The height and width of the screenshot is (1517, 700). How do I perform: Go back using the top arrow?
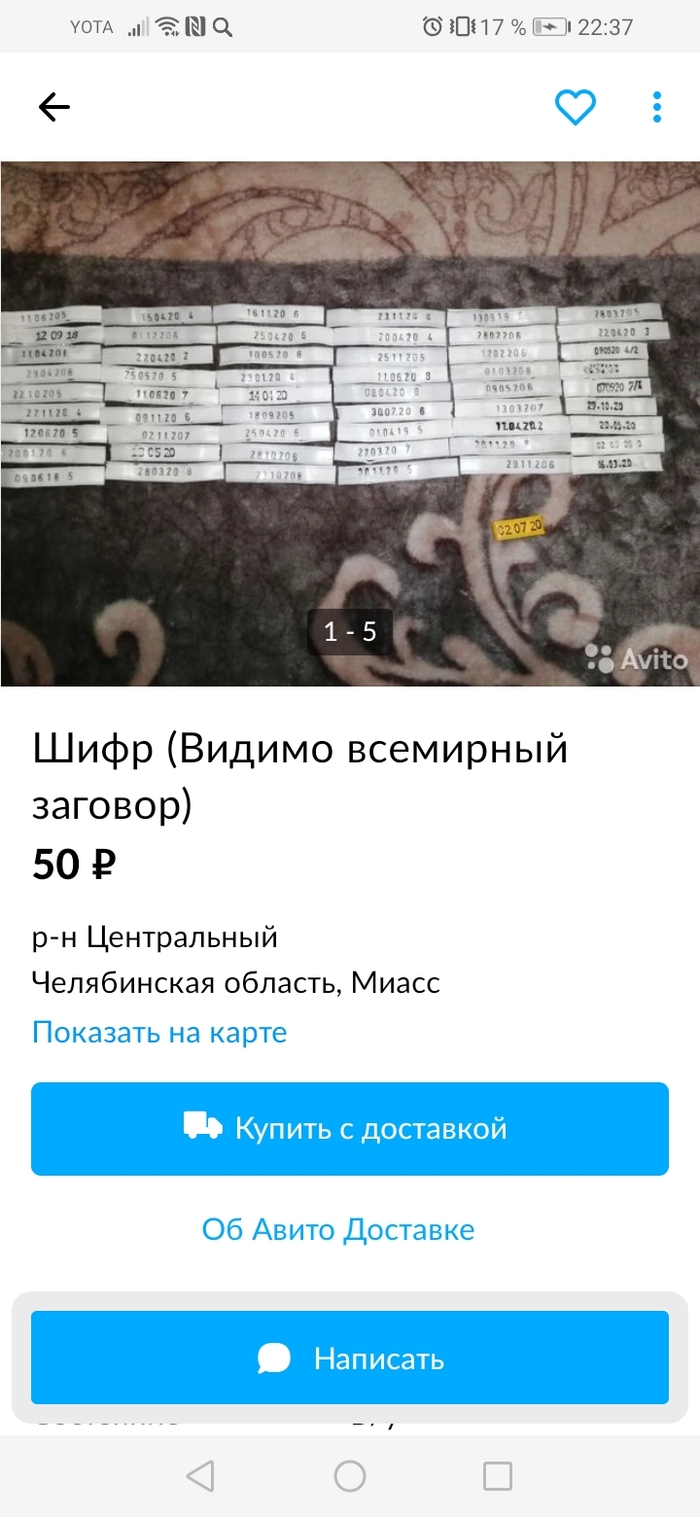point(54,107)
